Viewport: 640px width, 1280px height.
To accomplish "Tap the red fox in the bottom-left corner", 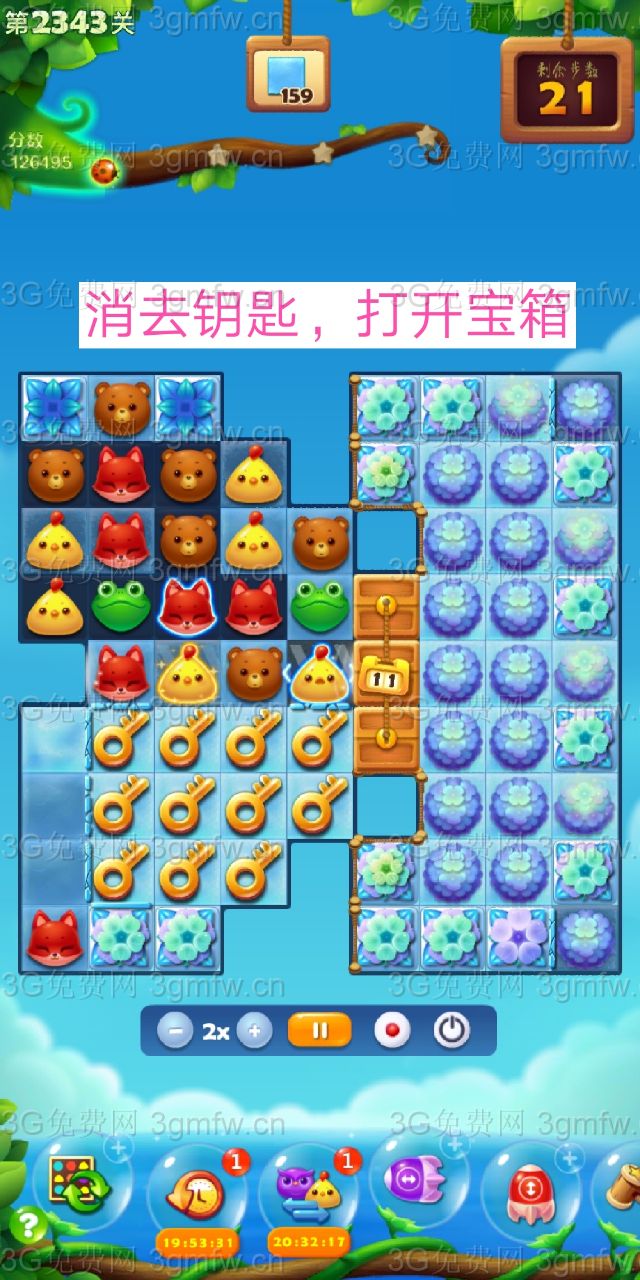I will tap(53, 938).
